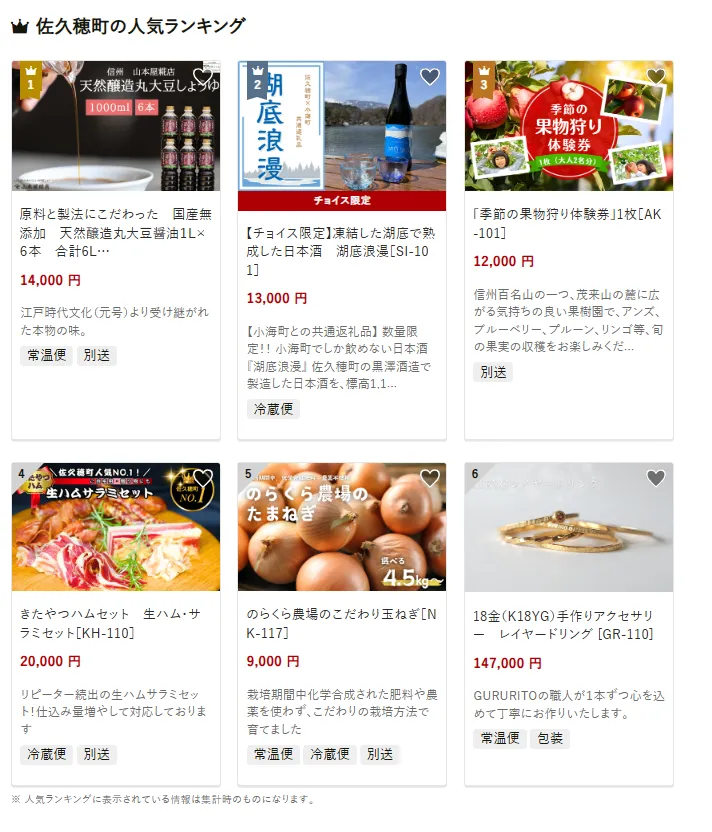Add 湖底浪漫 sake to favorites
This screenshot has height=832, width=712.
pyautogui.click(x=429, y=77)
